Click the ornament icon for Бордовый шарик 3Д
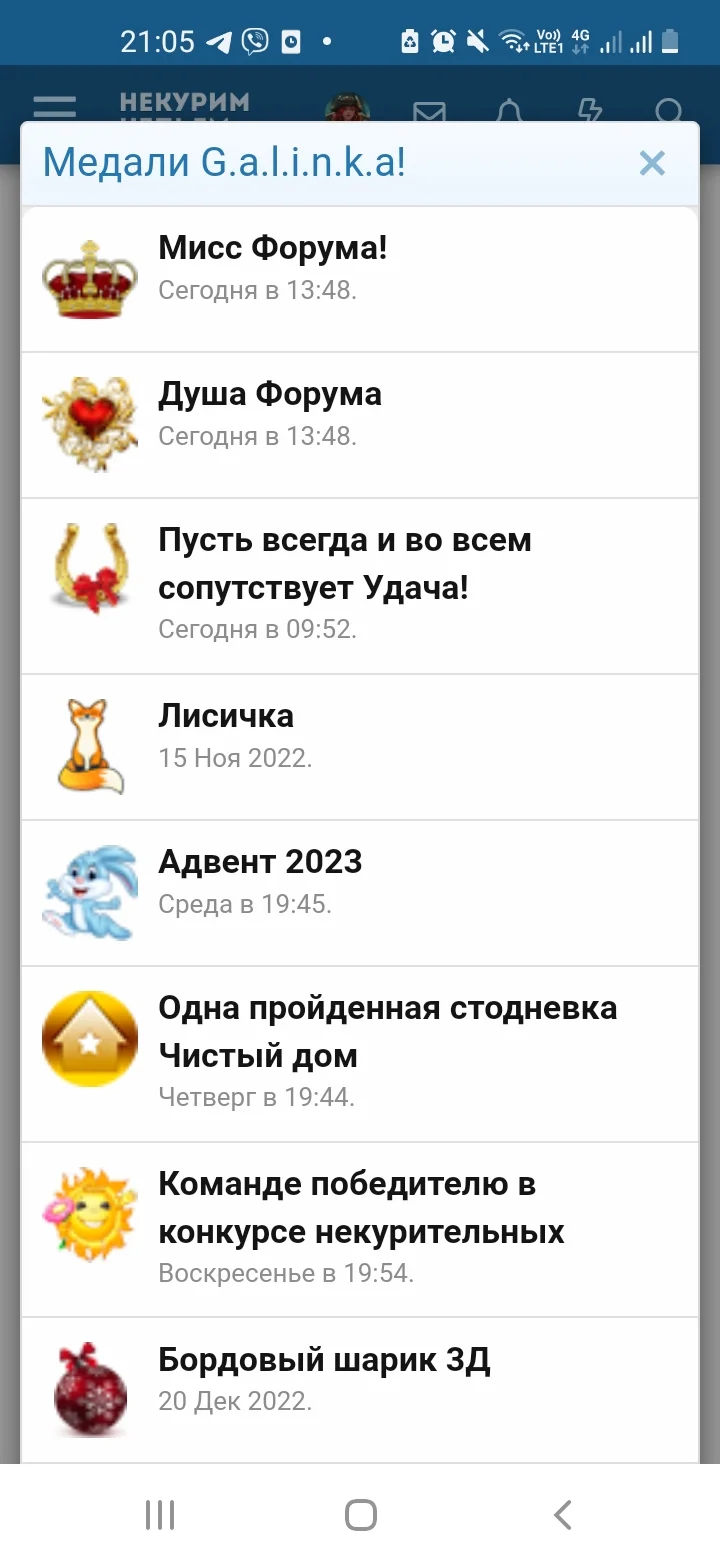The width and height of the screenshot is (720, 1560). [89, 1388]
